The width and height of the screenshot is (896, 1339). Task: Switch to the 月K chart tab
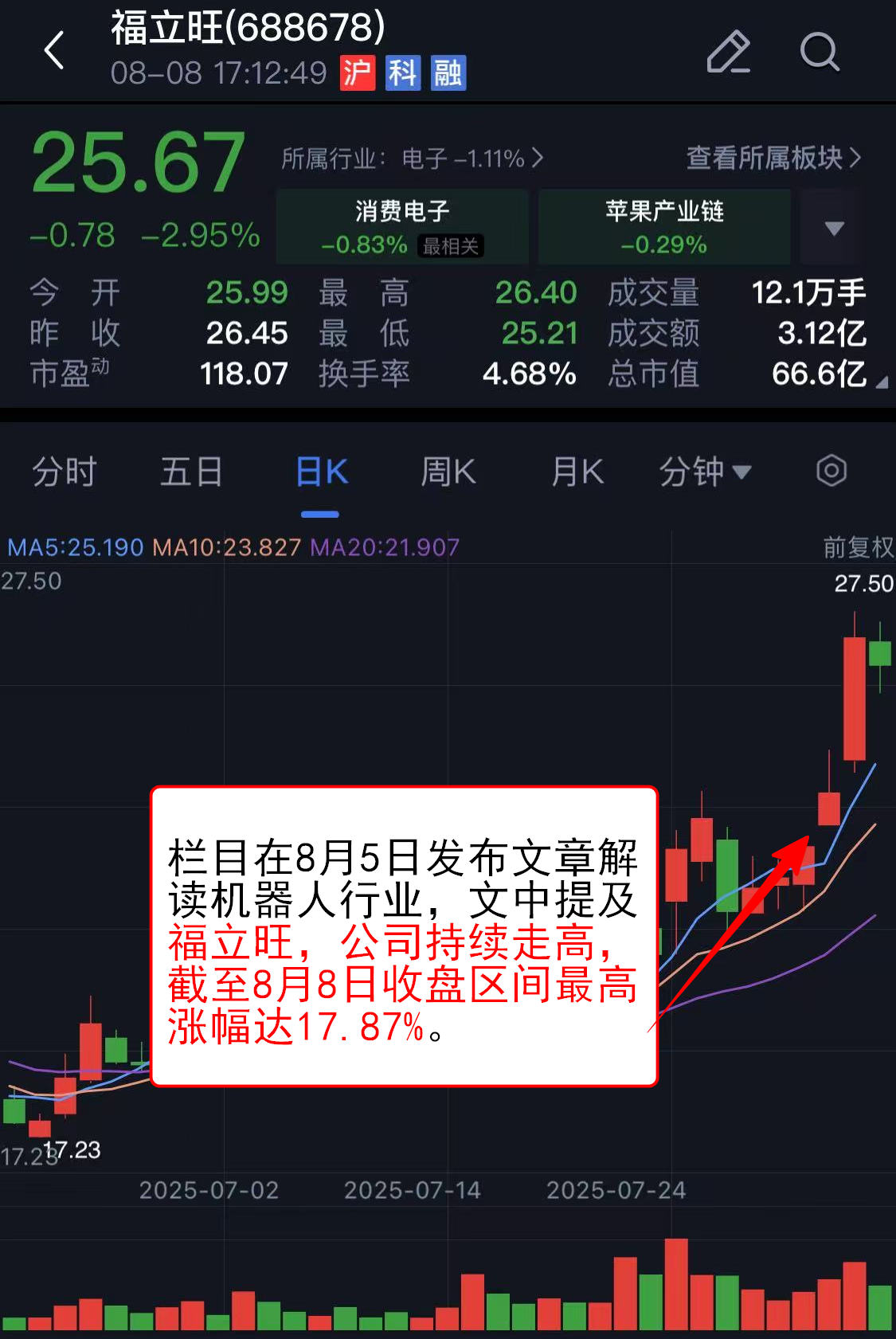pyautogui.click(x=577, y=472)
